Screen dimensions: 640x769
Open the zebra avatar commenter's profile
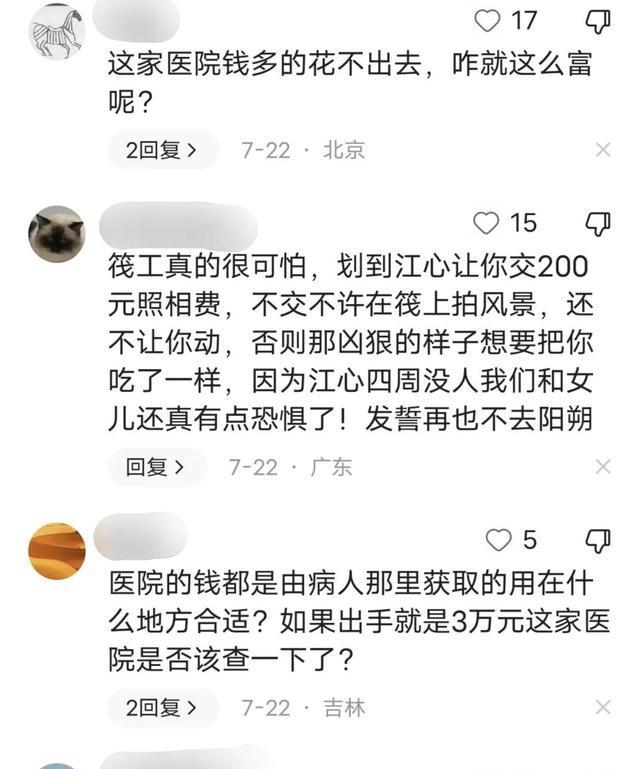[57, 32]
